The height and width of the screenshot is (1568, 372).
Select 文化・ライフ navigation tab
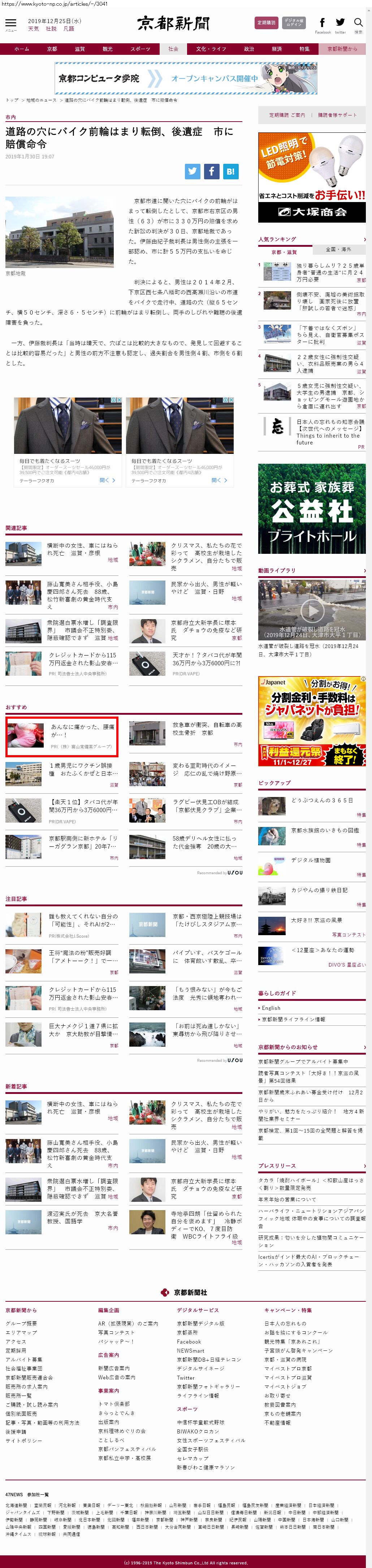211,49
